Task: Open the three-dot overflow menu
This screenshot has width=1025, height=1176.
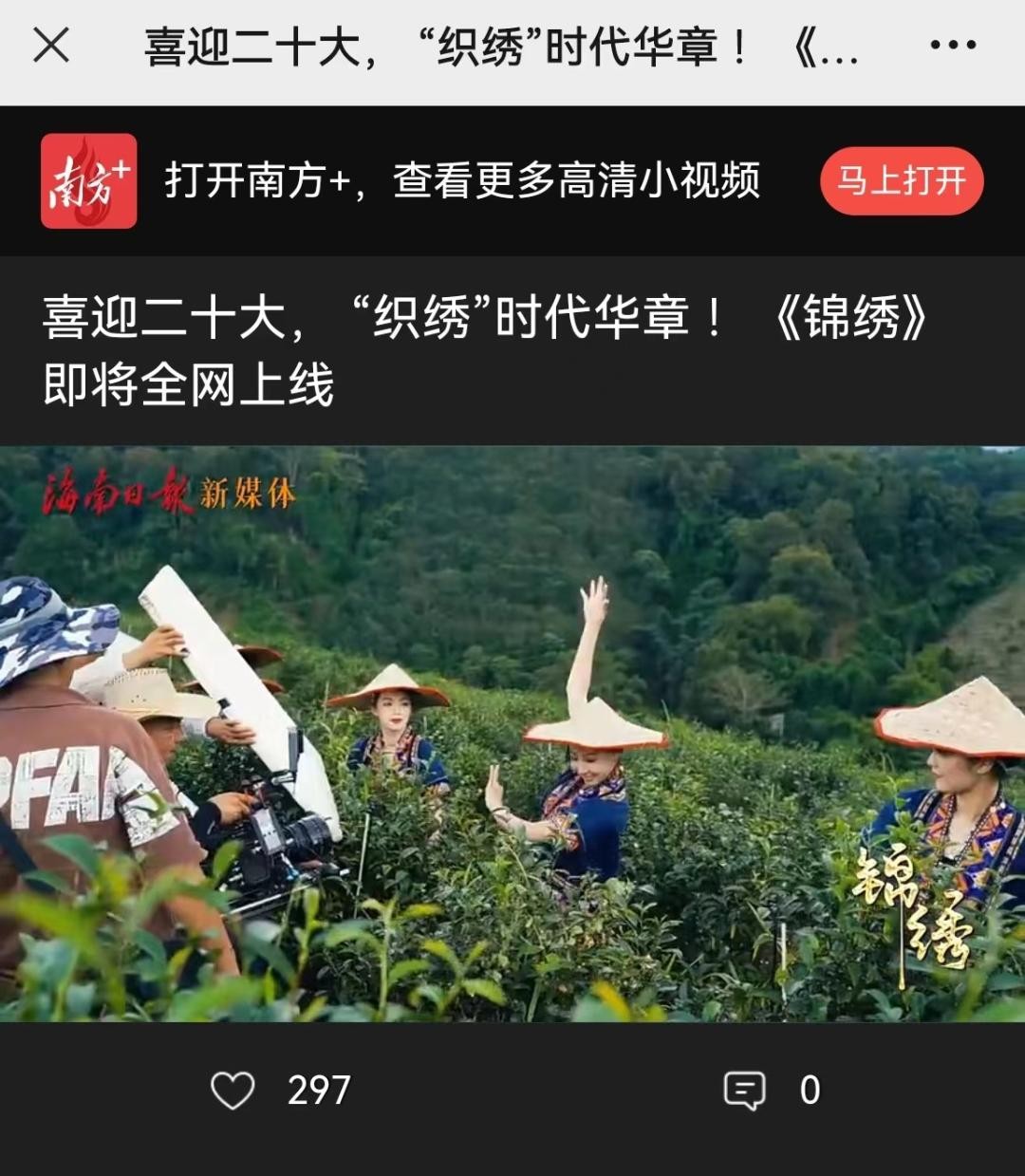Action: (952, 45)
